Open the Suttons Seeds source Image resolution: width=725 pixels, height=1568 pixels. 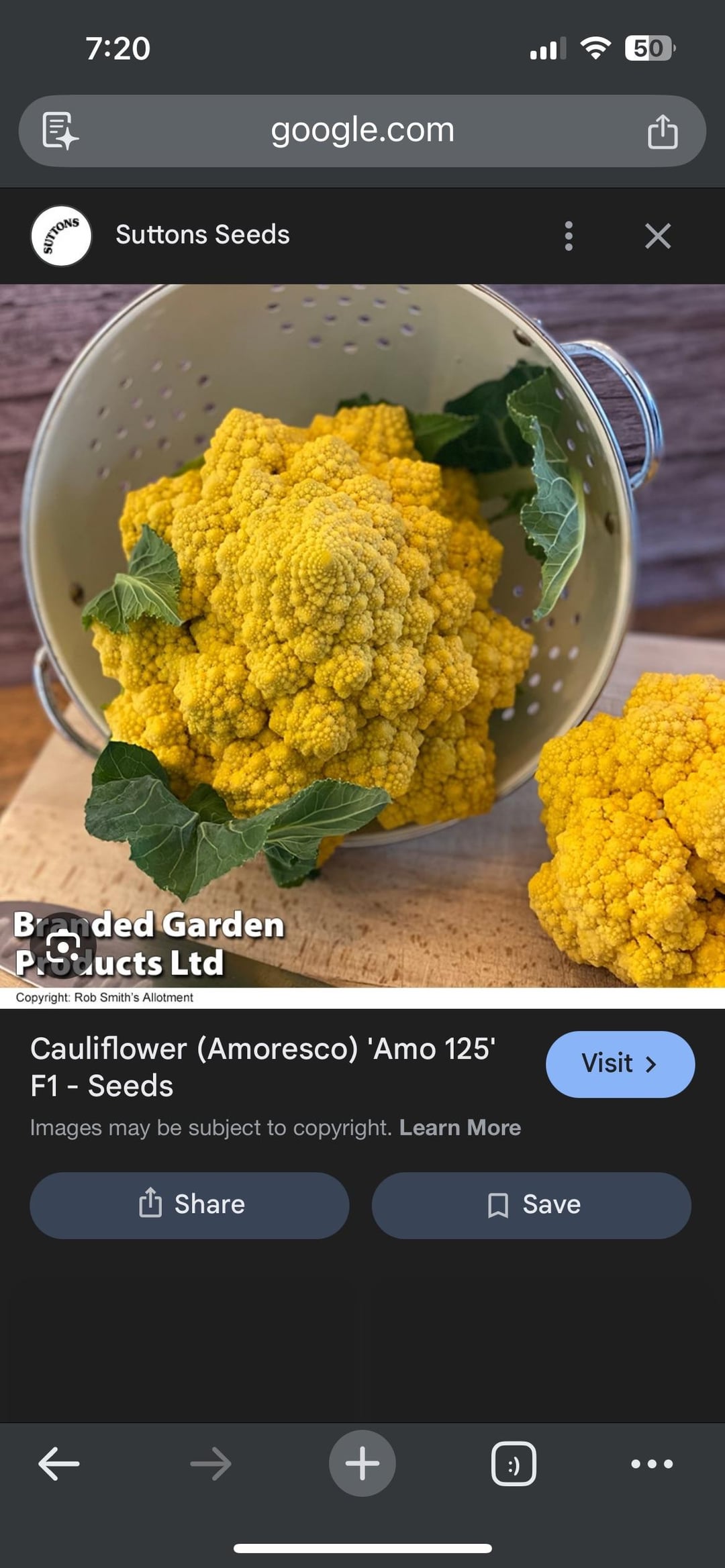coord(201,235)
